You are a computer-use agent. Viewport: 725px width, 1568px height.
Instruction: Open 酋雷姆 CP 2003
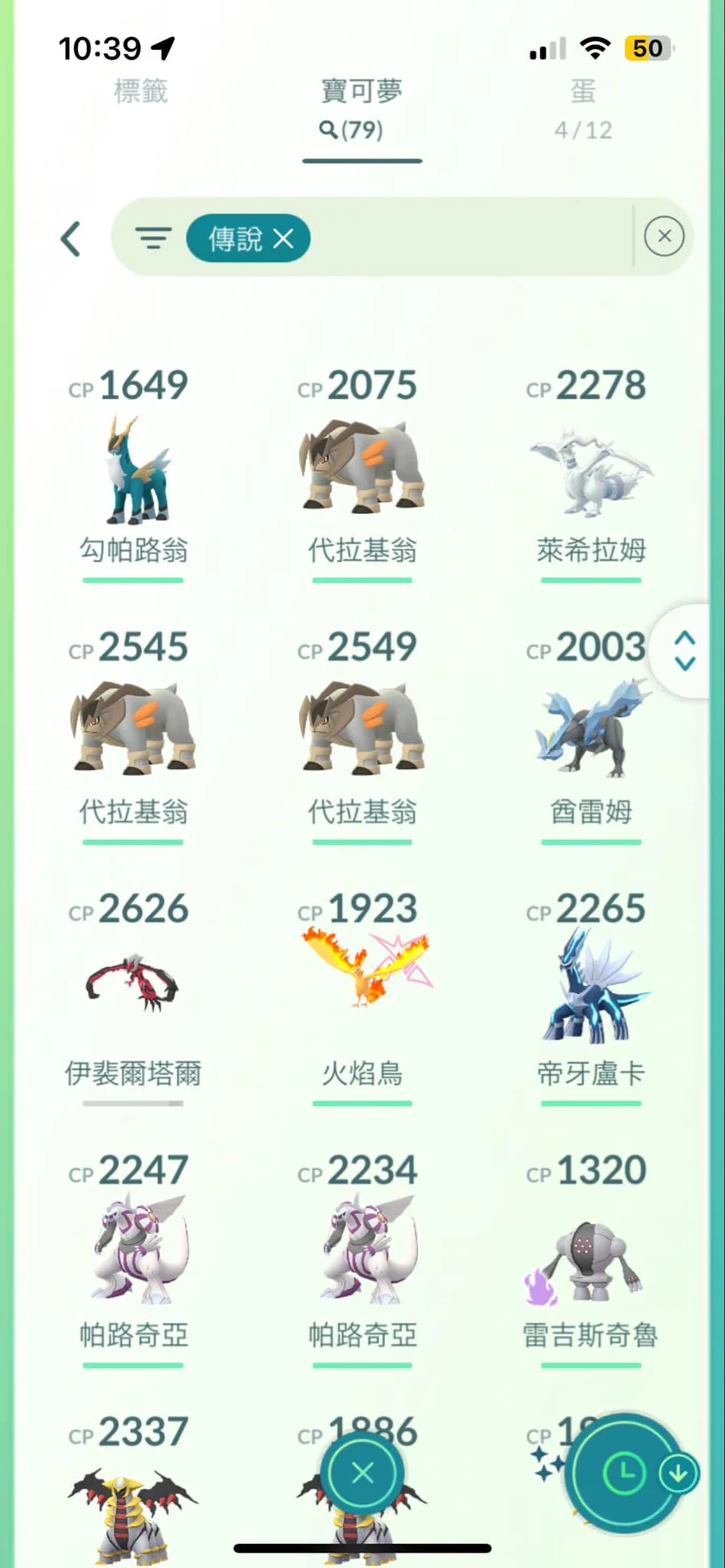pos(590,729)
